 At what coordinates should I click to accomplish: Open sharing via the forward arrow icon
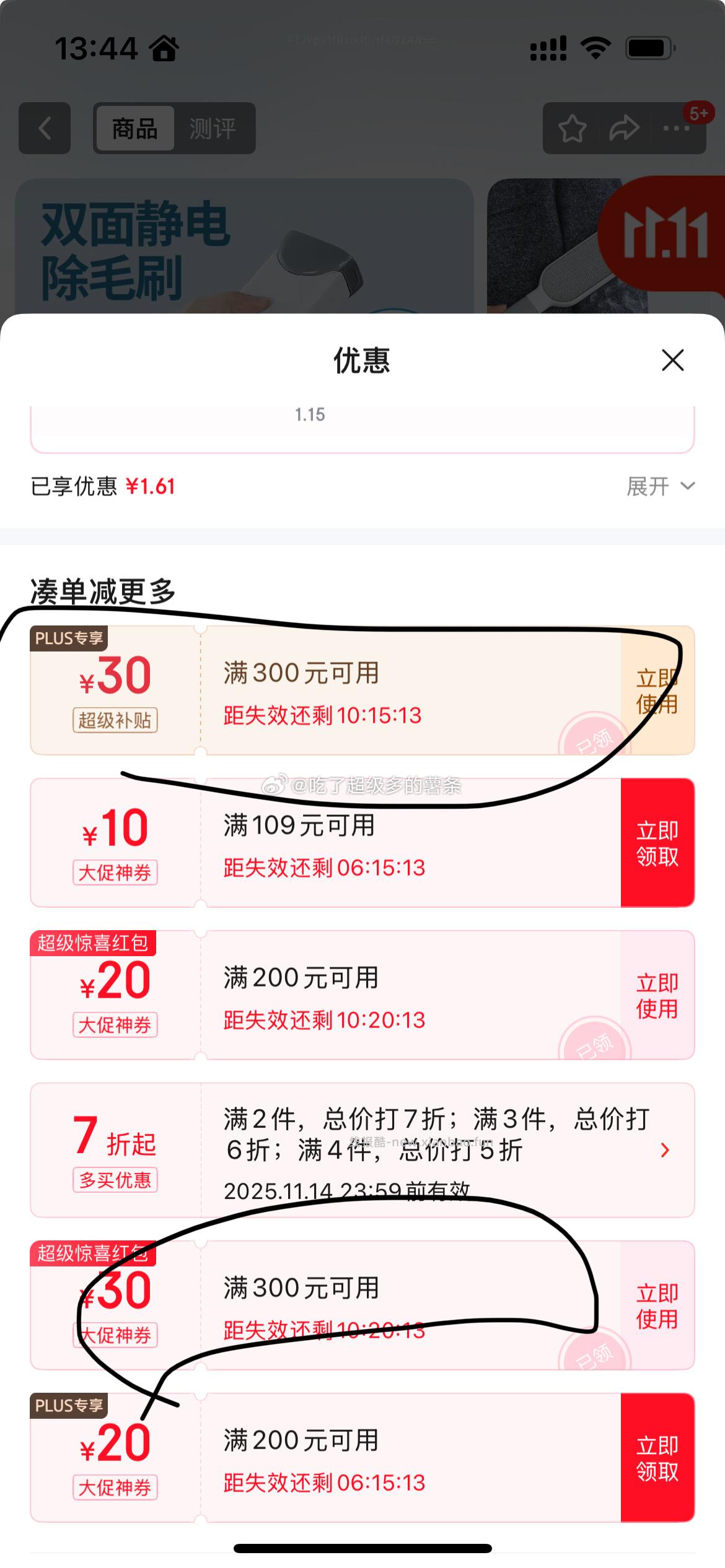pos(625,128)
